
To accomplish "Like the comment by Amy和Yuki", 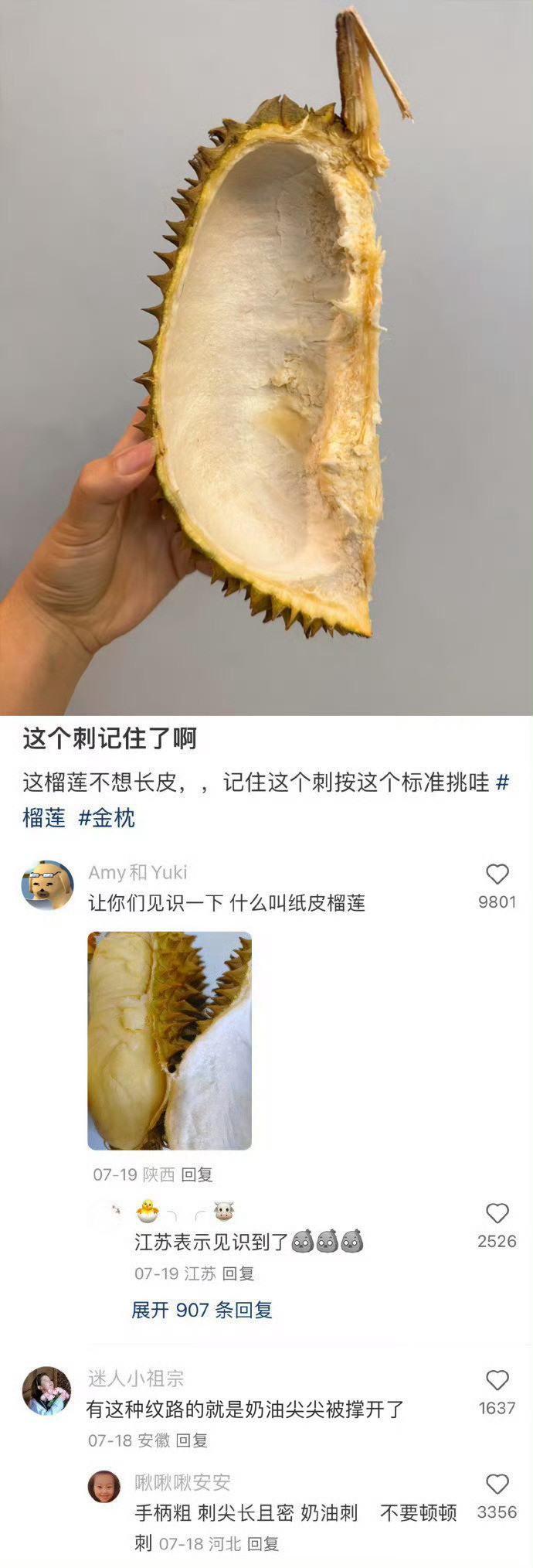I will 497,874.
